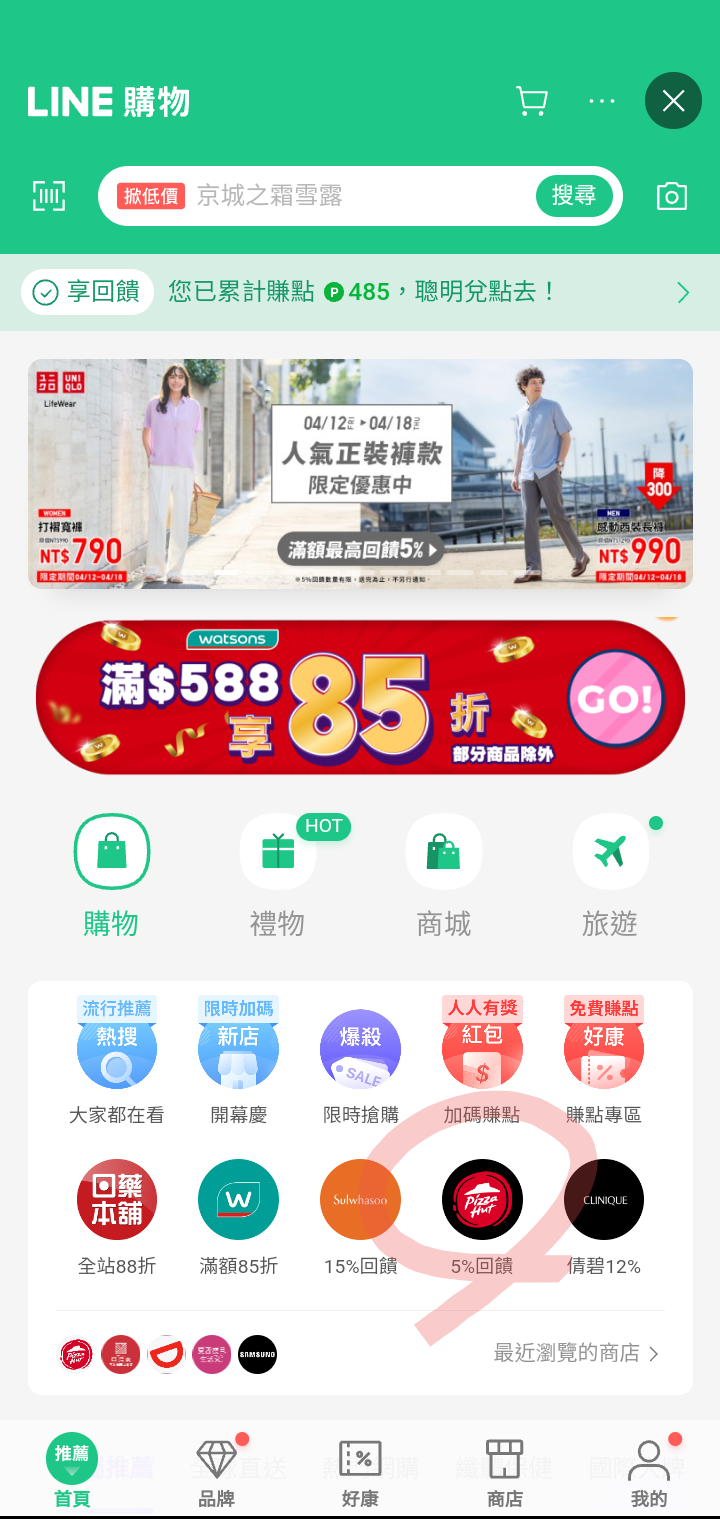Open camera image search
Image resolution: width=720 pixels, height=1519 pixels.
[x=671, y=196]
